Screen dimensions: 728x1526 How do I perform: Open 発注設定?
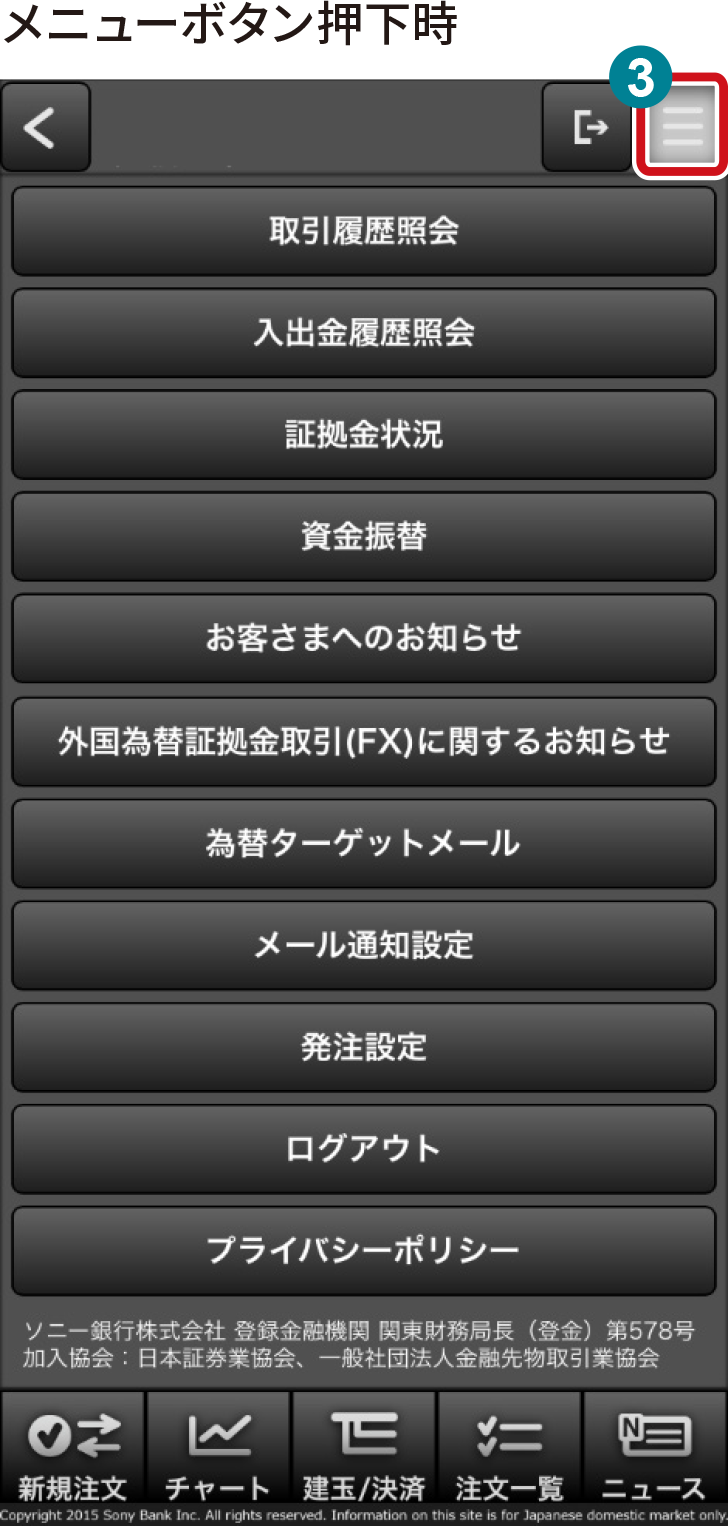(364, 1047)
